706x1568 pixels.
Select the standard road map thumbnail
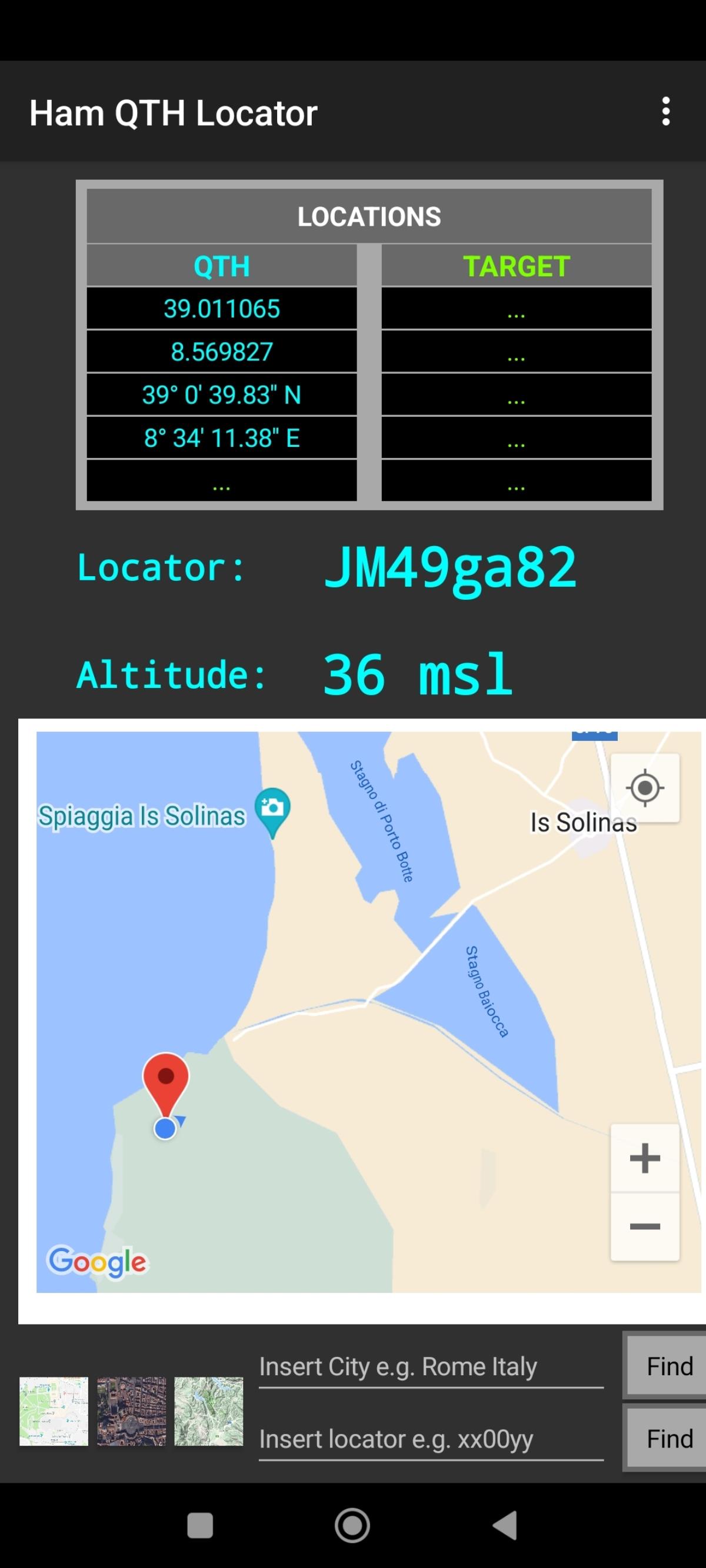tap(54, 1411)
